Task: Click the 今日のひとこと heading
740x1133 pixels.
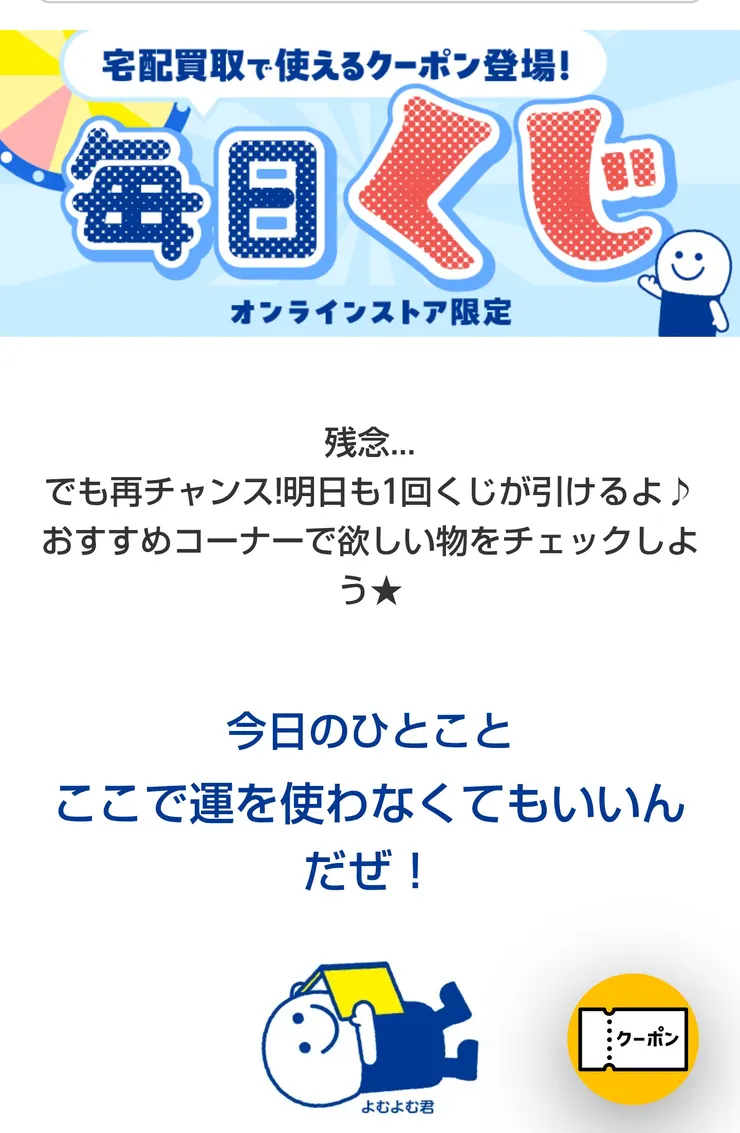Action: coord(370,732)
